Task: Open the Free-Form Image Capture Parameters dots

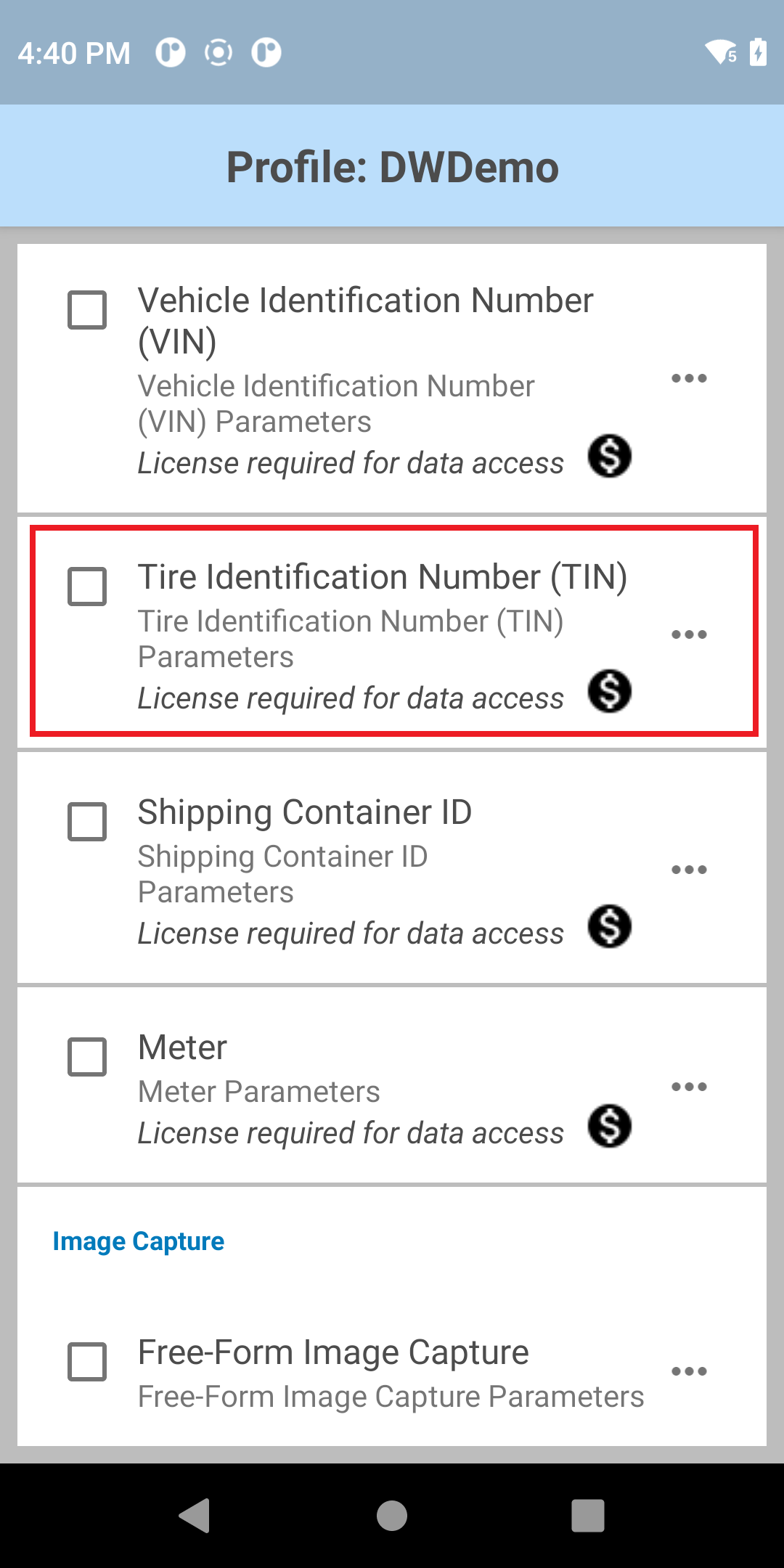Action: 689,1371
